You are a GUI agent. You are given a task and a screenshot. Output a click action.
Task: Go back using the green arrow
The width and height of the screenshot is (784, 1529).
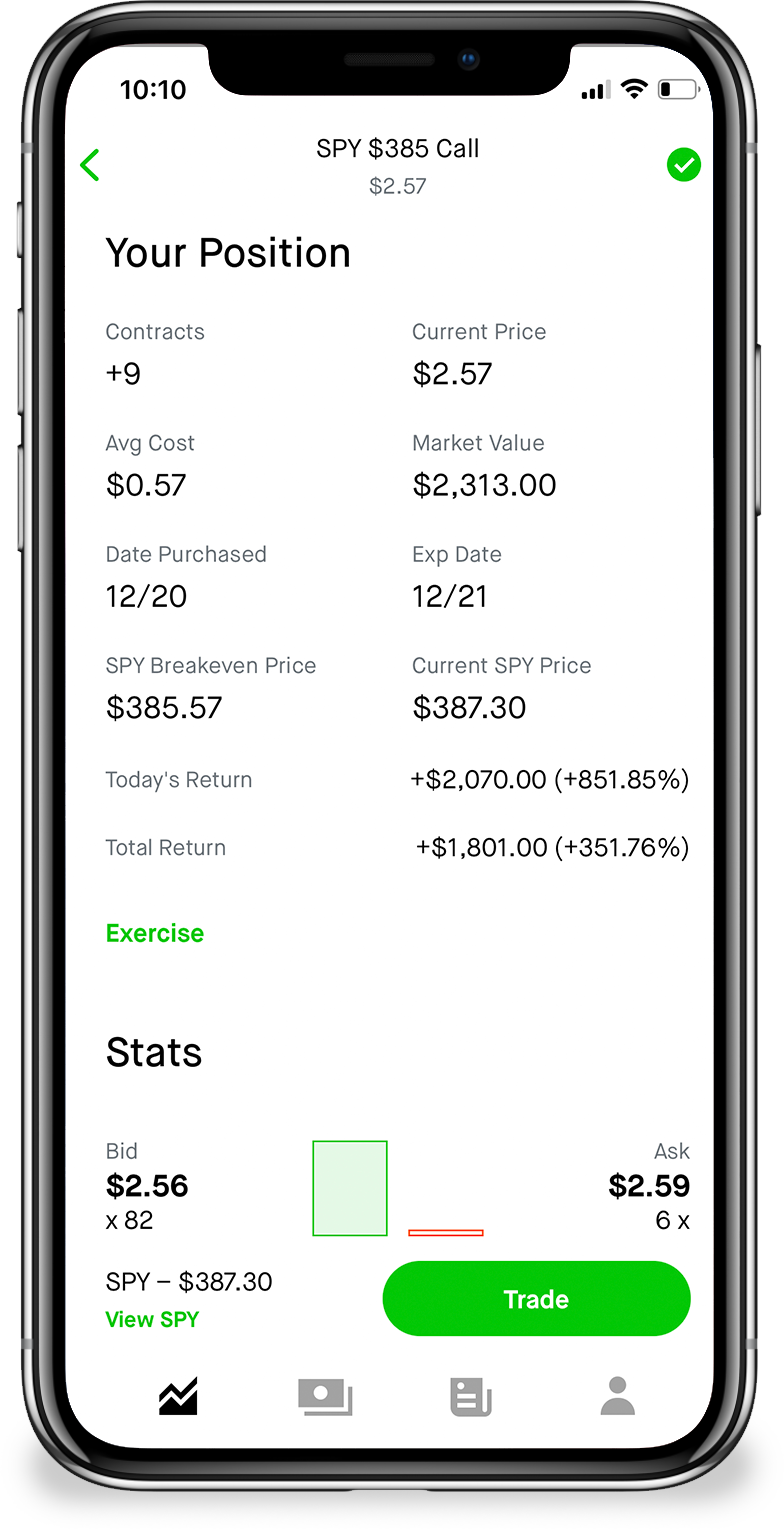pyautogui.click(x=90, y=165)
